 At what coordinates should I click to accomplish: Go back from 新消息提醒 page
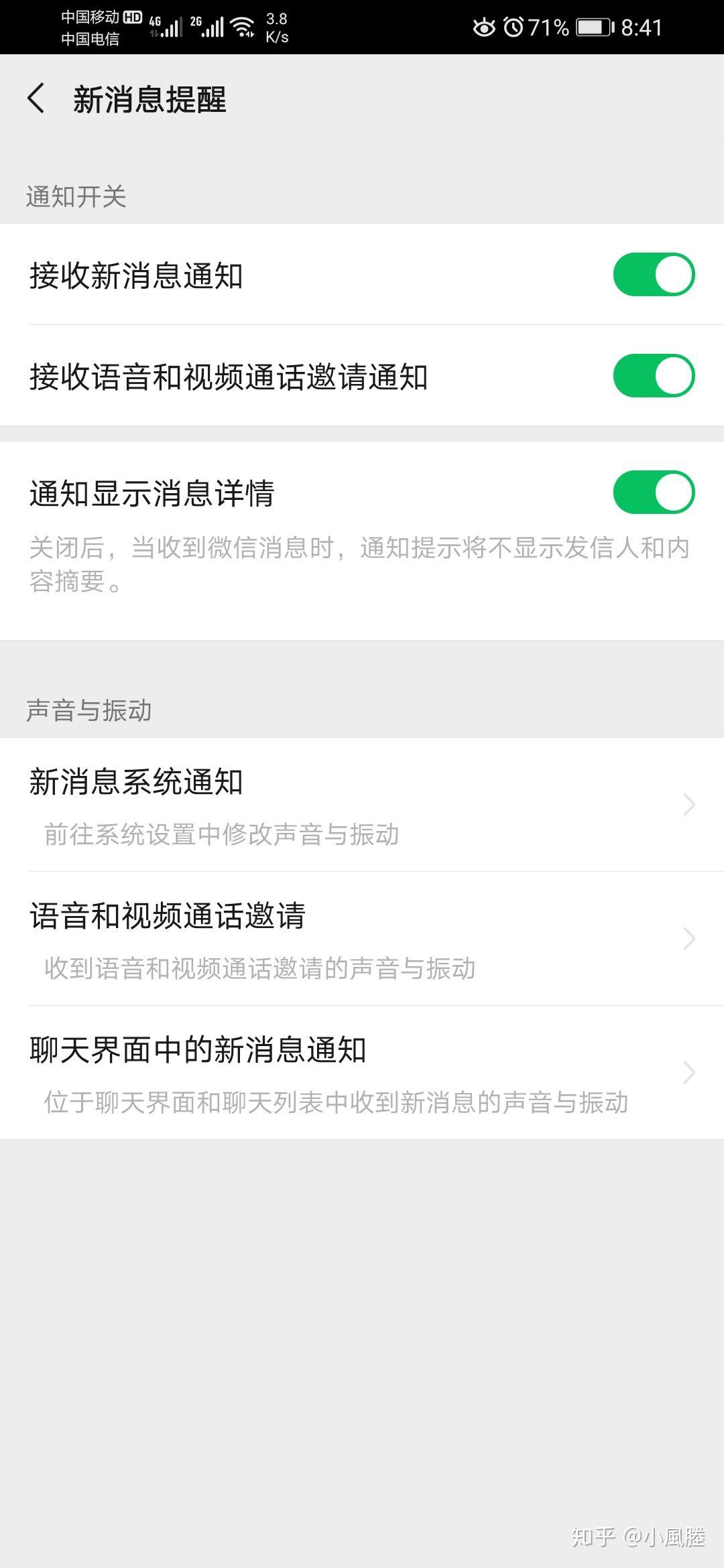point(37,99)
